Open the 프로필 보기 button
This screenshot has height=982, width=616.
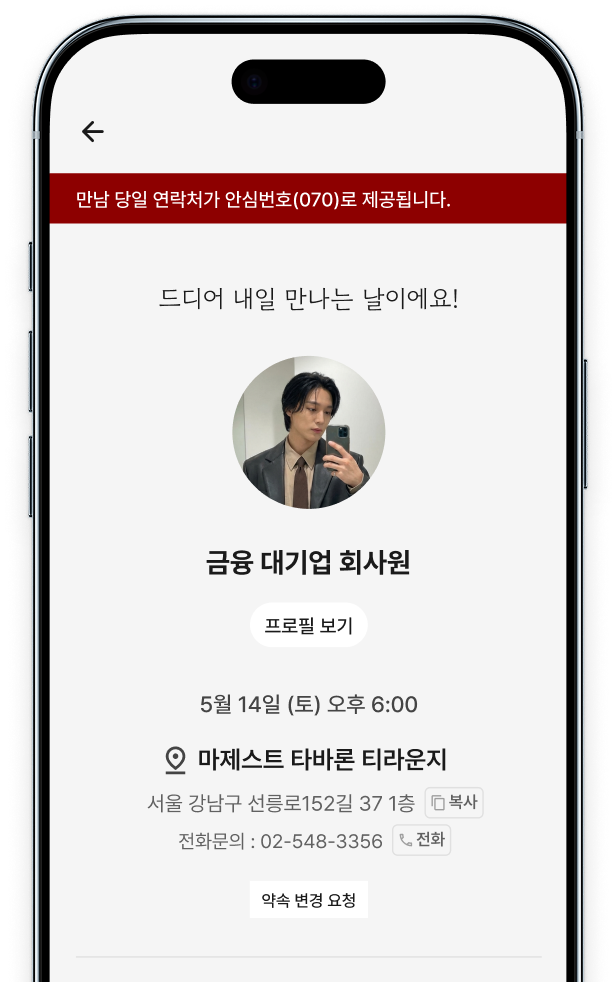tap(309, 625)
